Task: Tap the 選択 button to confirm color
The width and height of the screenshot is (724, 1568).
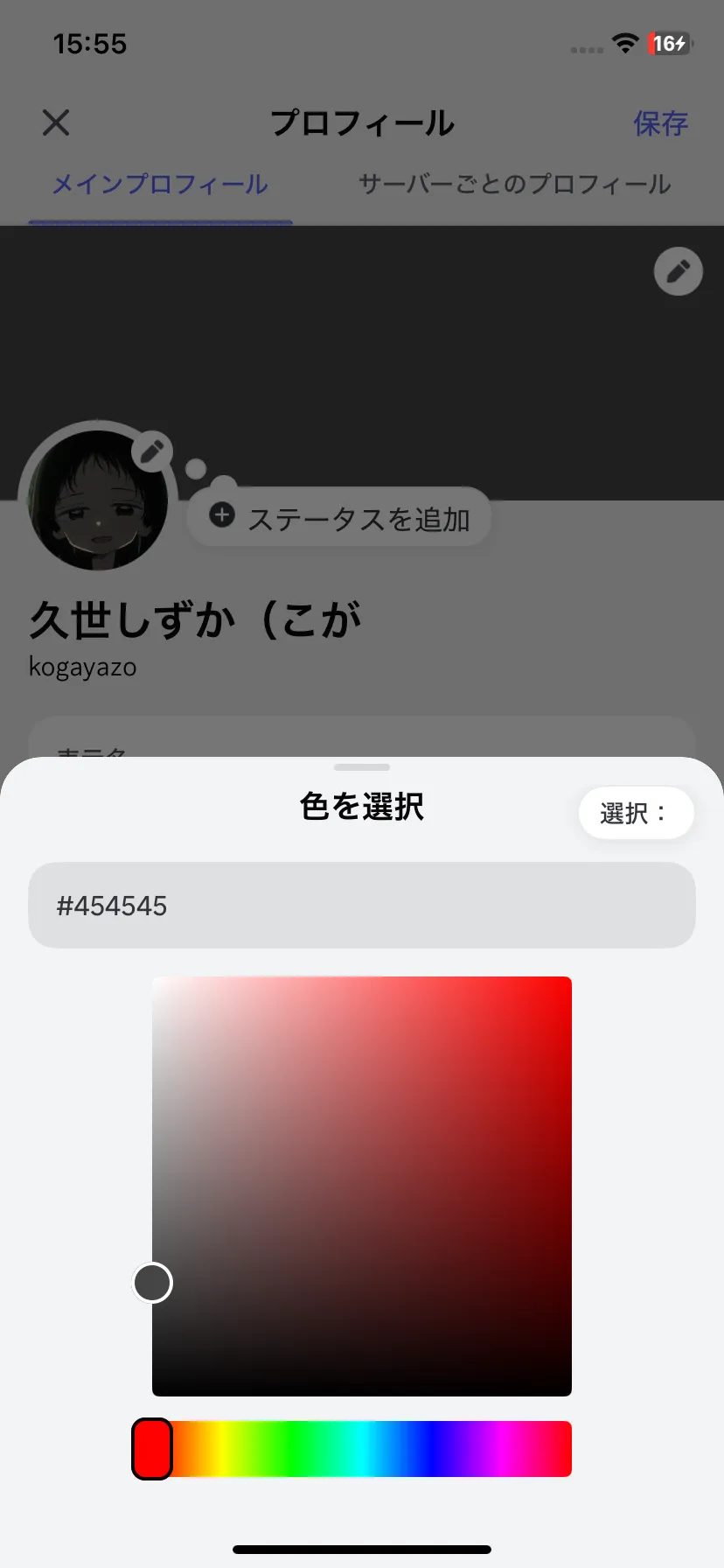Action: tap(636, 813)
